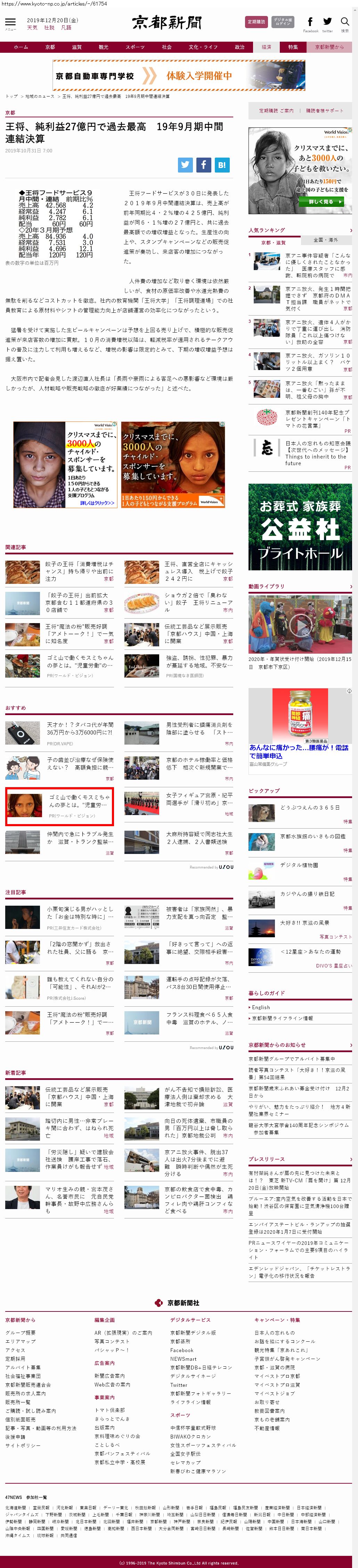
Task: Switch to the スポーツ navigation tab
Action: click(x=135, y=47)
